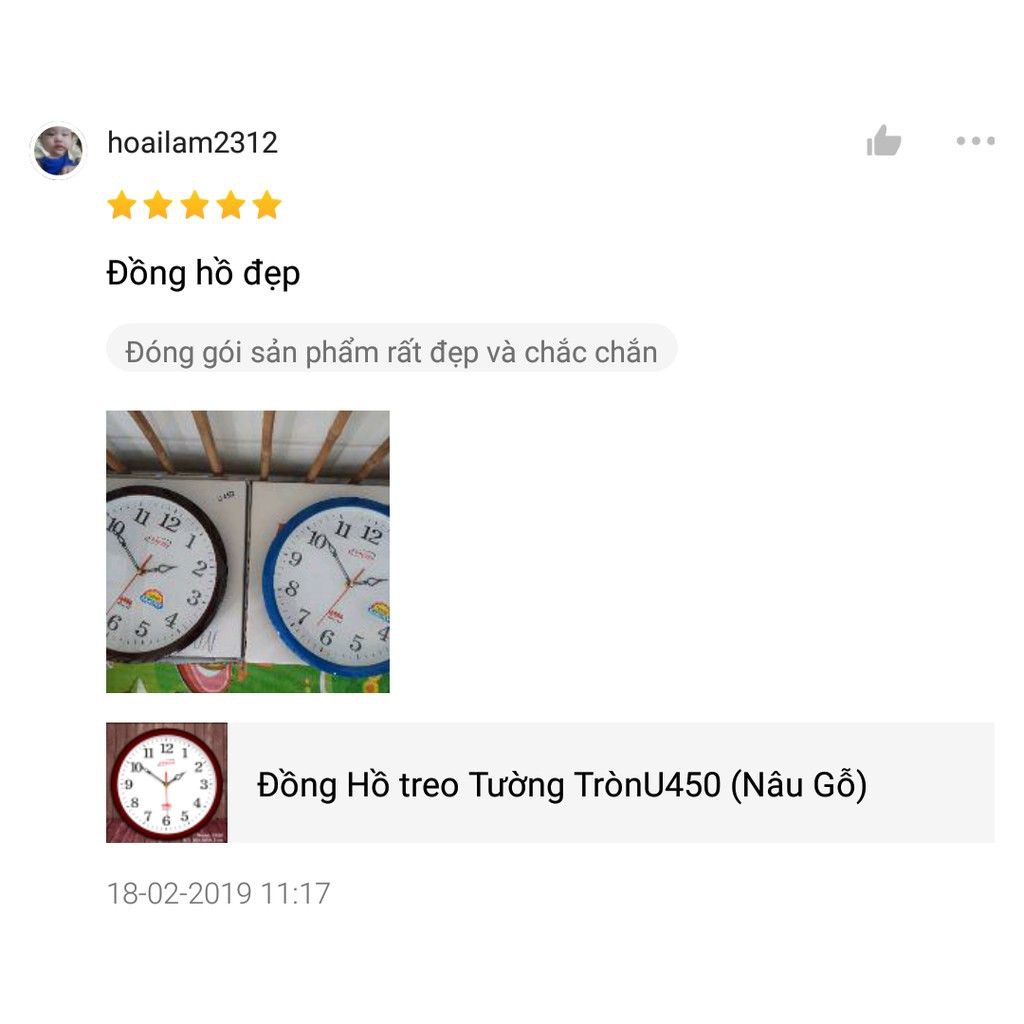Open the three-dot menu on the review
This screenshot has height=1024, width=1024.
(x=975, y=142)
